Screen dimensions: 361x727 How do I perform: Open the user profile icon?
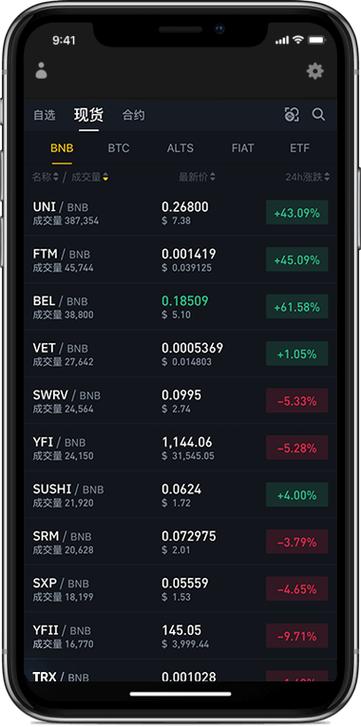click(x=41, y=70)
